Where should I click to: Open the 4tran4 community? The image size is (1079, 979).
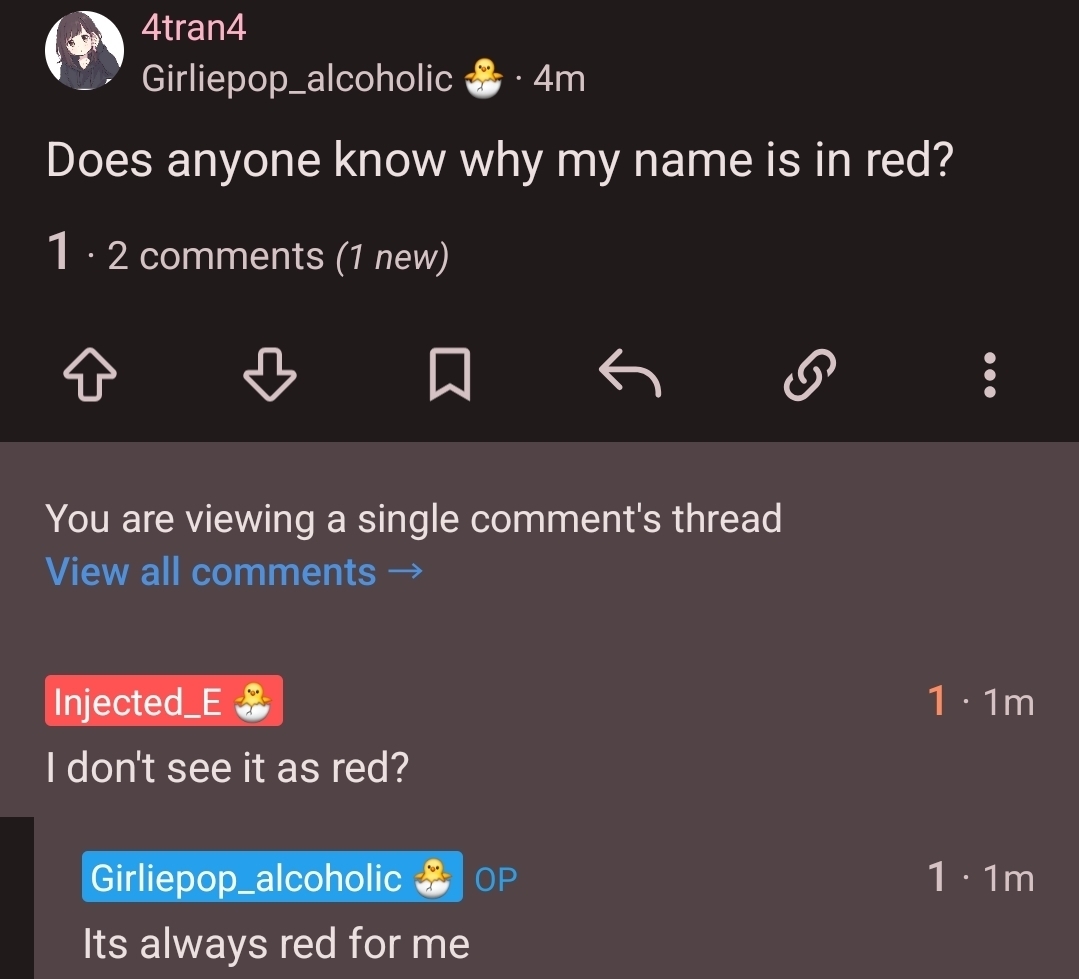(193, 28)
